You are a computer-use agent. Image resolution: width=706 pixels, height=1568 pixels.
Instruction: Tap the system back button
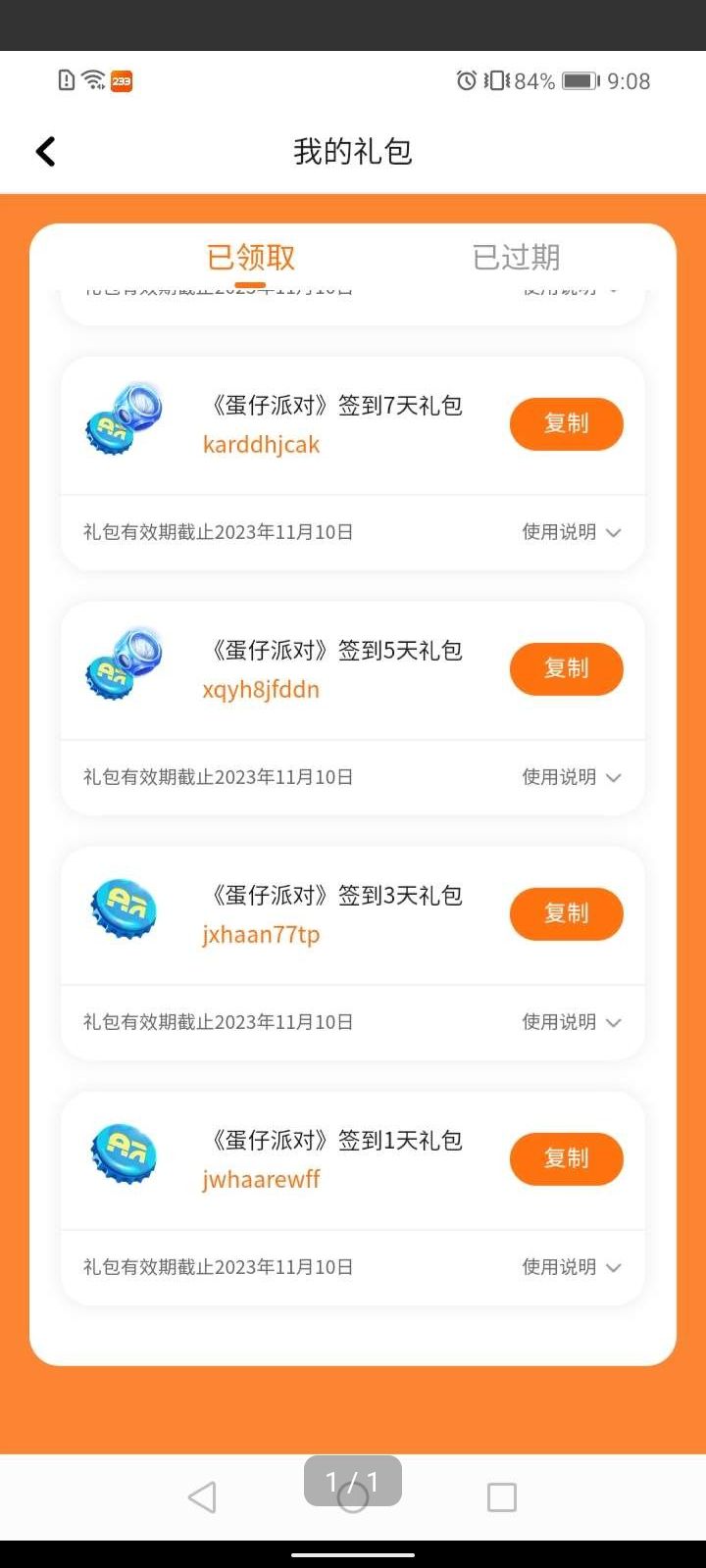point(202,1496)
